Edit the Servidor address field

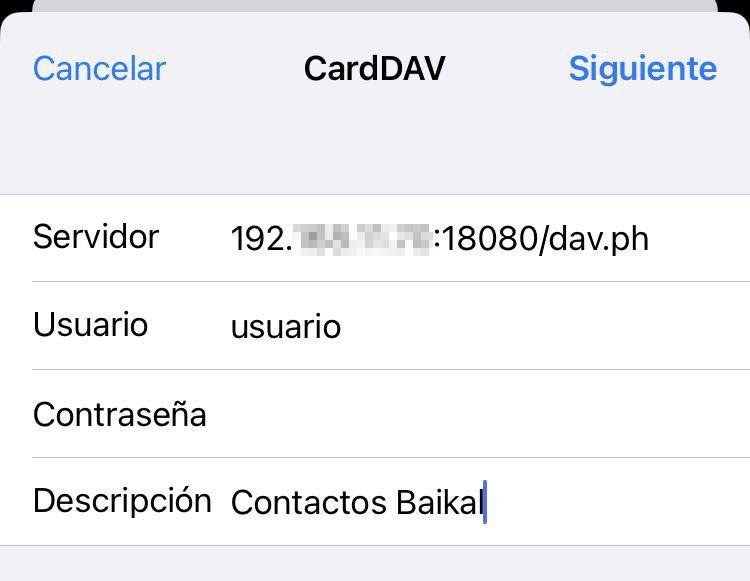click(x=440, y=239)
